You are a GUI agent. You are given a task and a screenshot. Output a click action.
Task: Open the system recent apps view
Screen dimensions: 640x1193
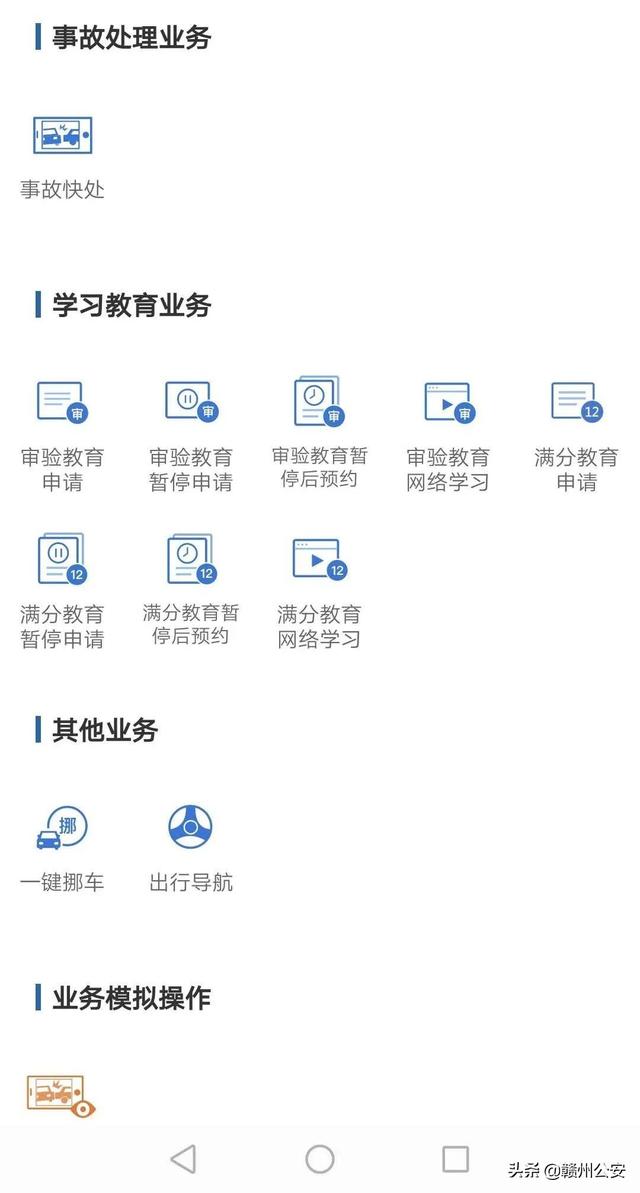(455, 1159)
